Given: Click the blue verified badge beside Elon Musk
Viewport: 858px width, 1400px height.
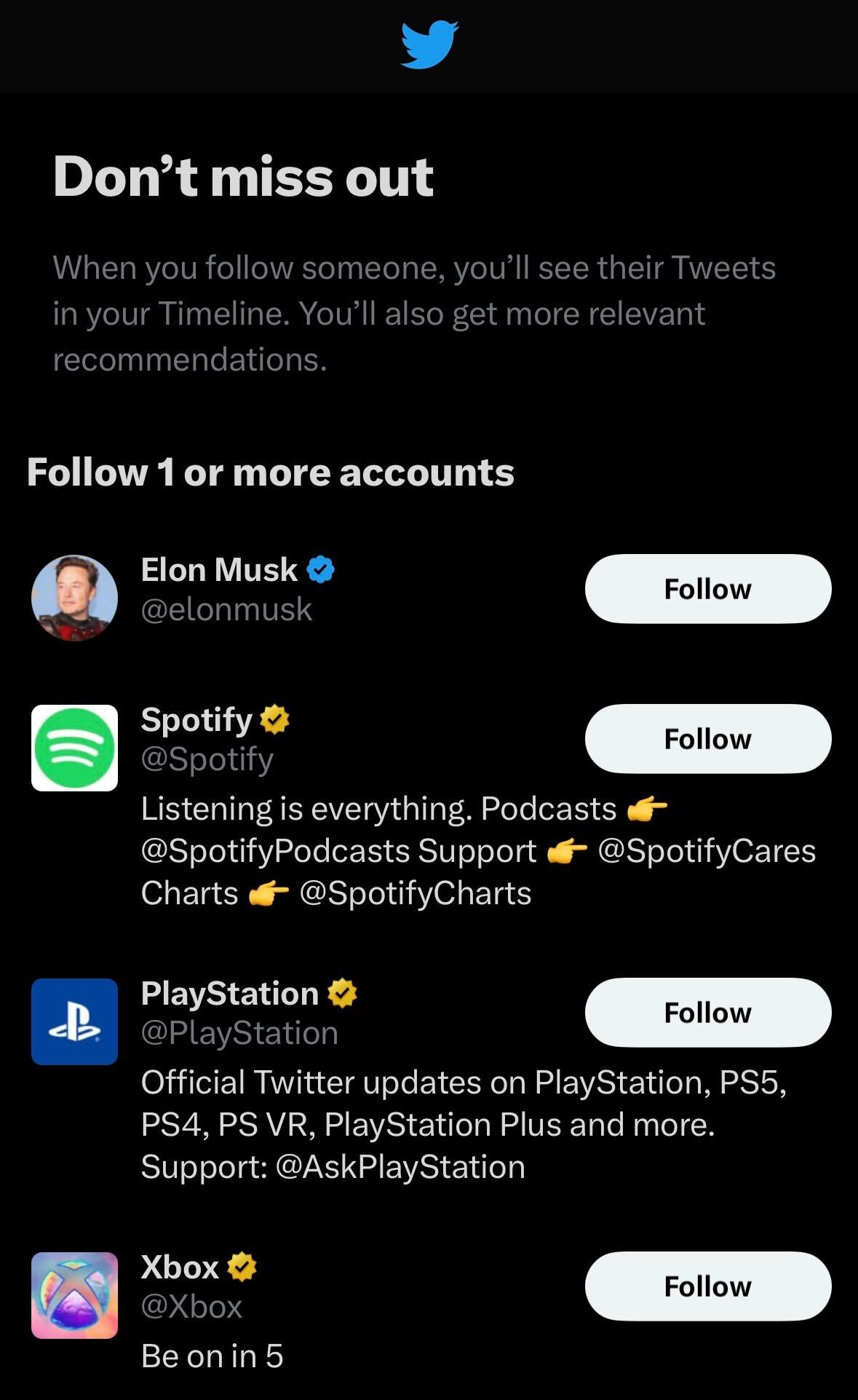Looking at the screenshot, I should pyautogui.click(x=322, y=570).
